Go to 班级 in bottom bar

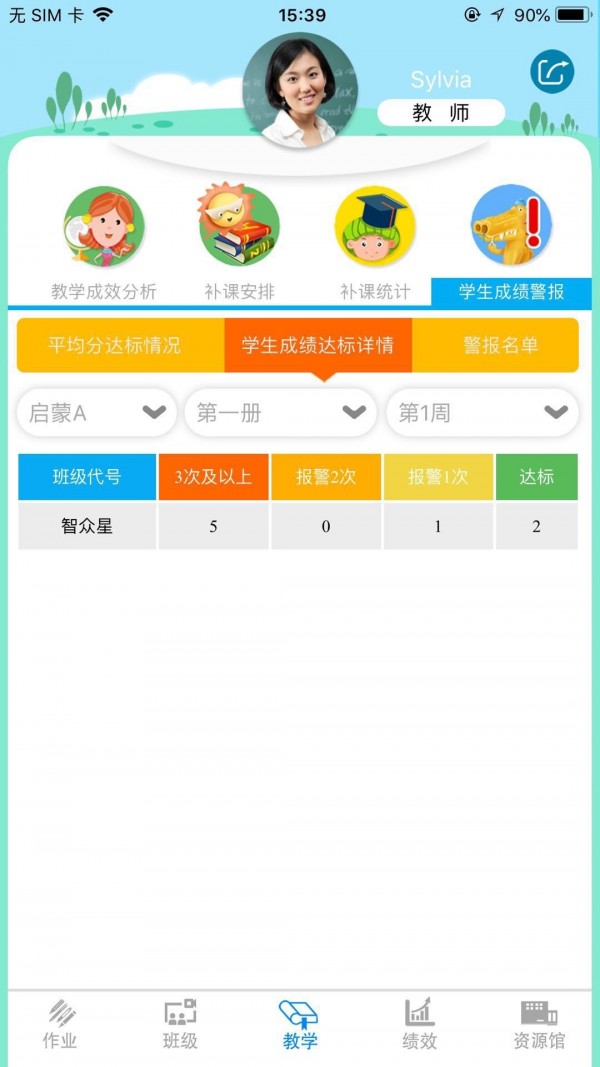(x=180, y=1025)
